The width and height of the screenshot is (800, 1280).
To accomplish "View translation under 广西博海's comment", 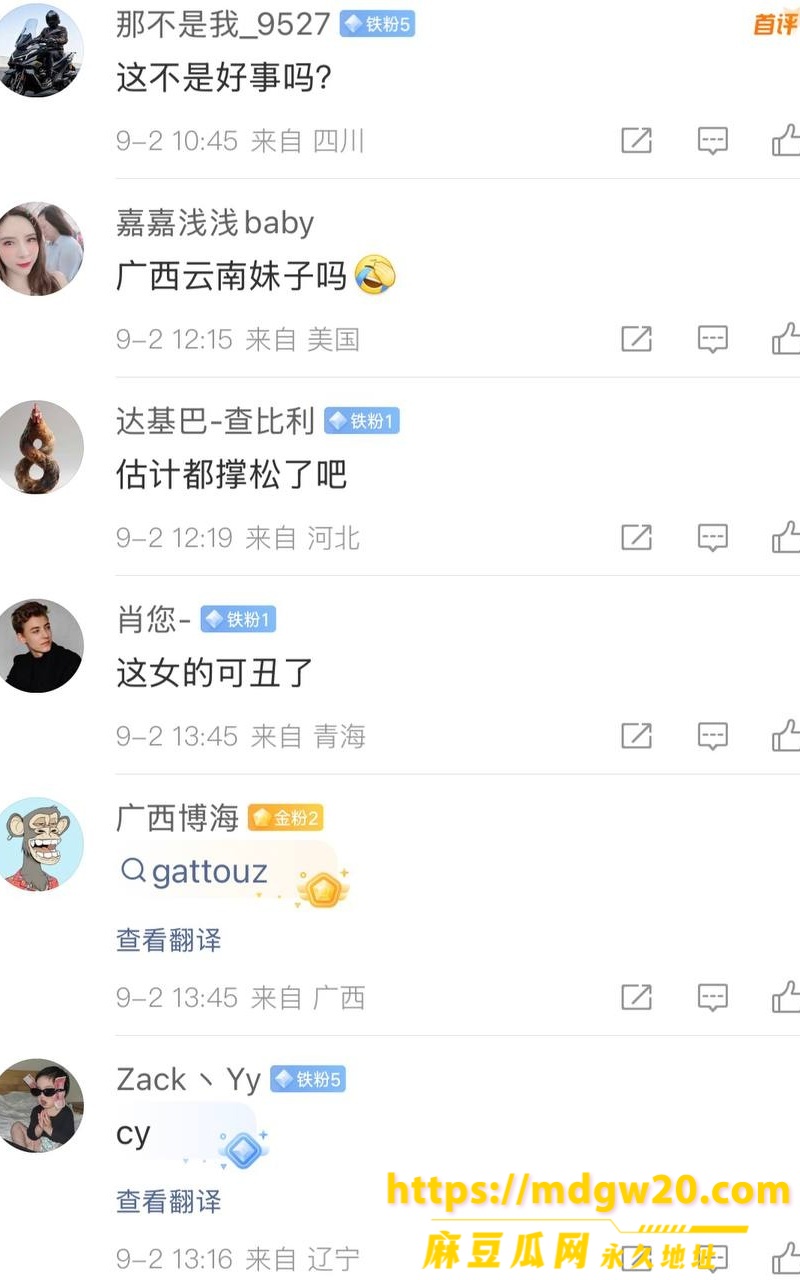I will pyautogui.click(x=169, y=940).
